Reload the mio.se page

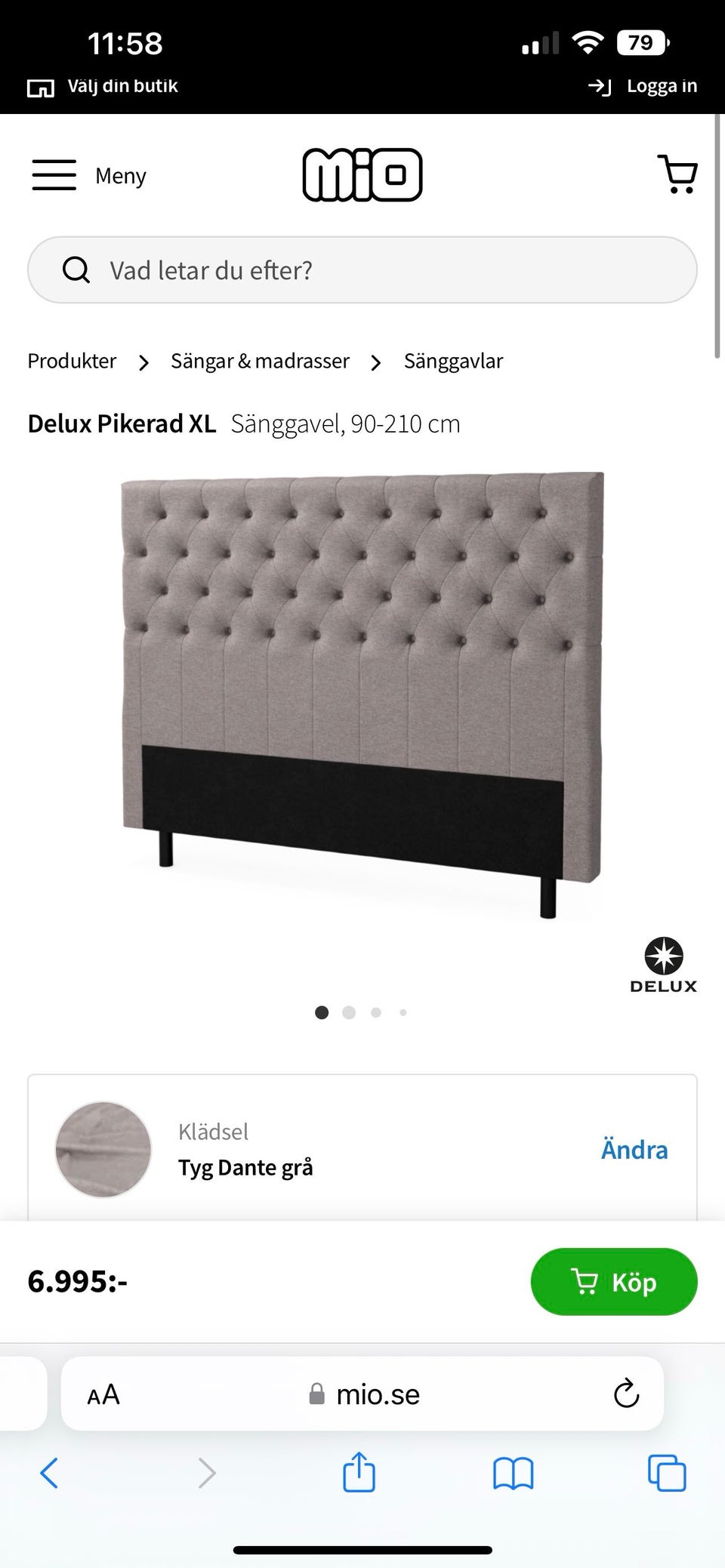pyautogui.click(x=626, y=1394)
